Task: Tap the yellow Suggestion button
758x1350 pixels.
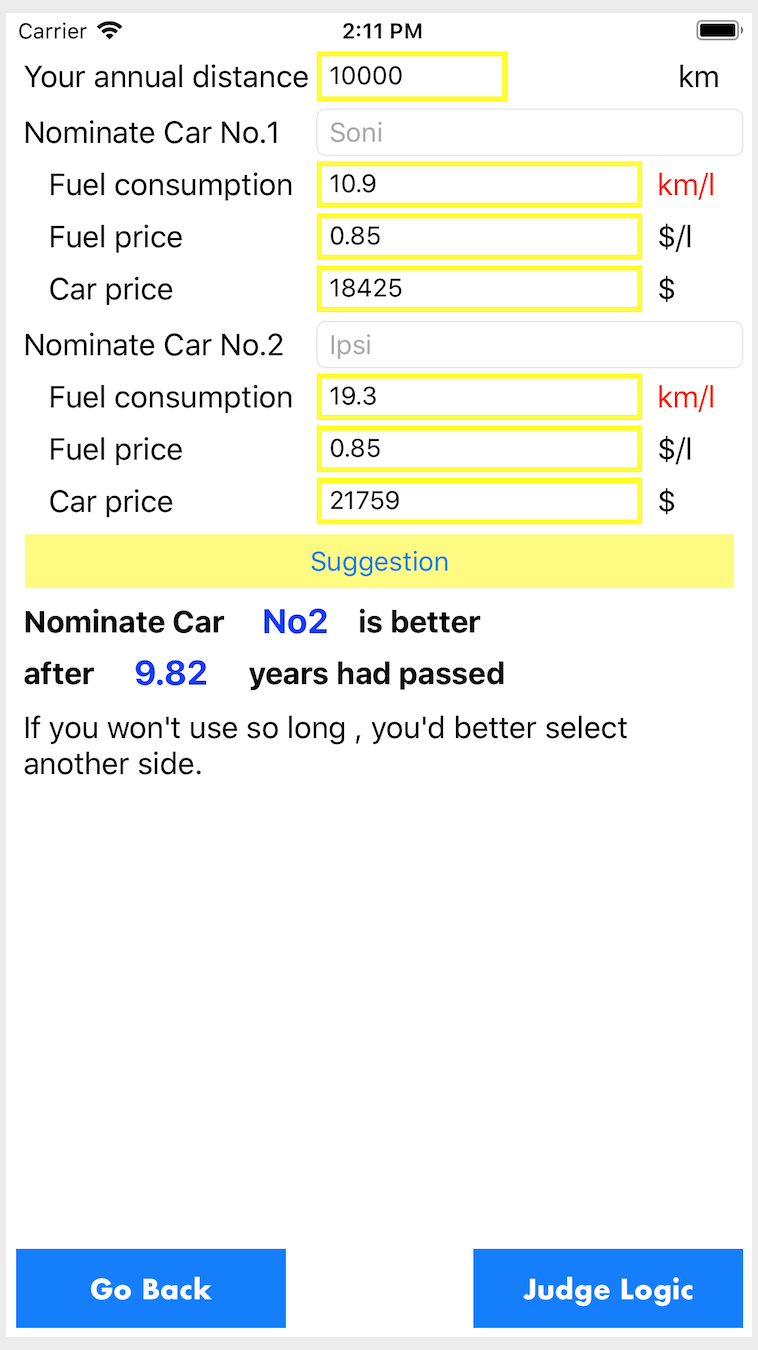Action: click(x=379, y=561)
